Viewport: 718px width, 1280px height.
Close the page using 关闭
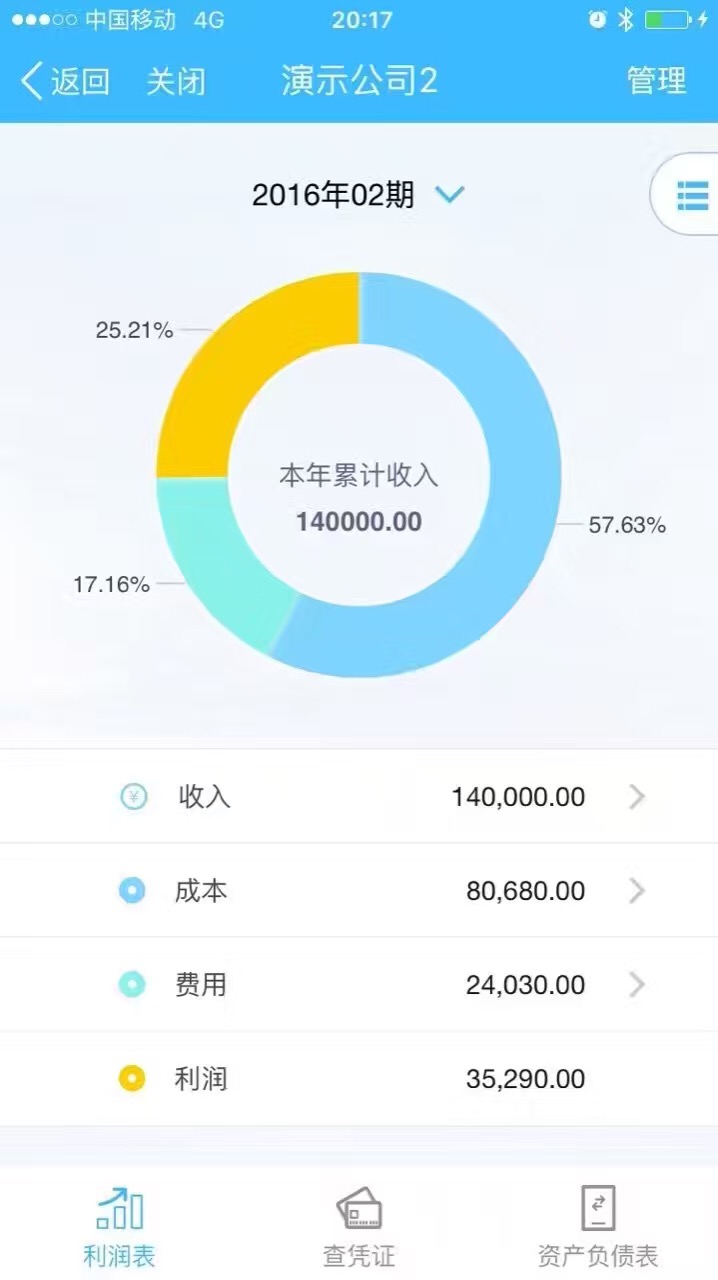(x=176, y=81)
